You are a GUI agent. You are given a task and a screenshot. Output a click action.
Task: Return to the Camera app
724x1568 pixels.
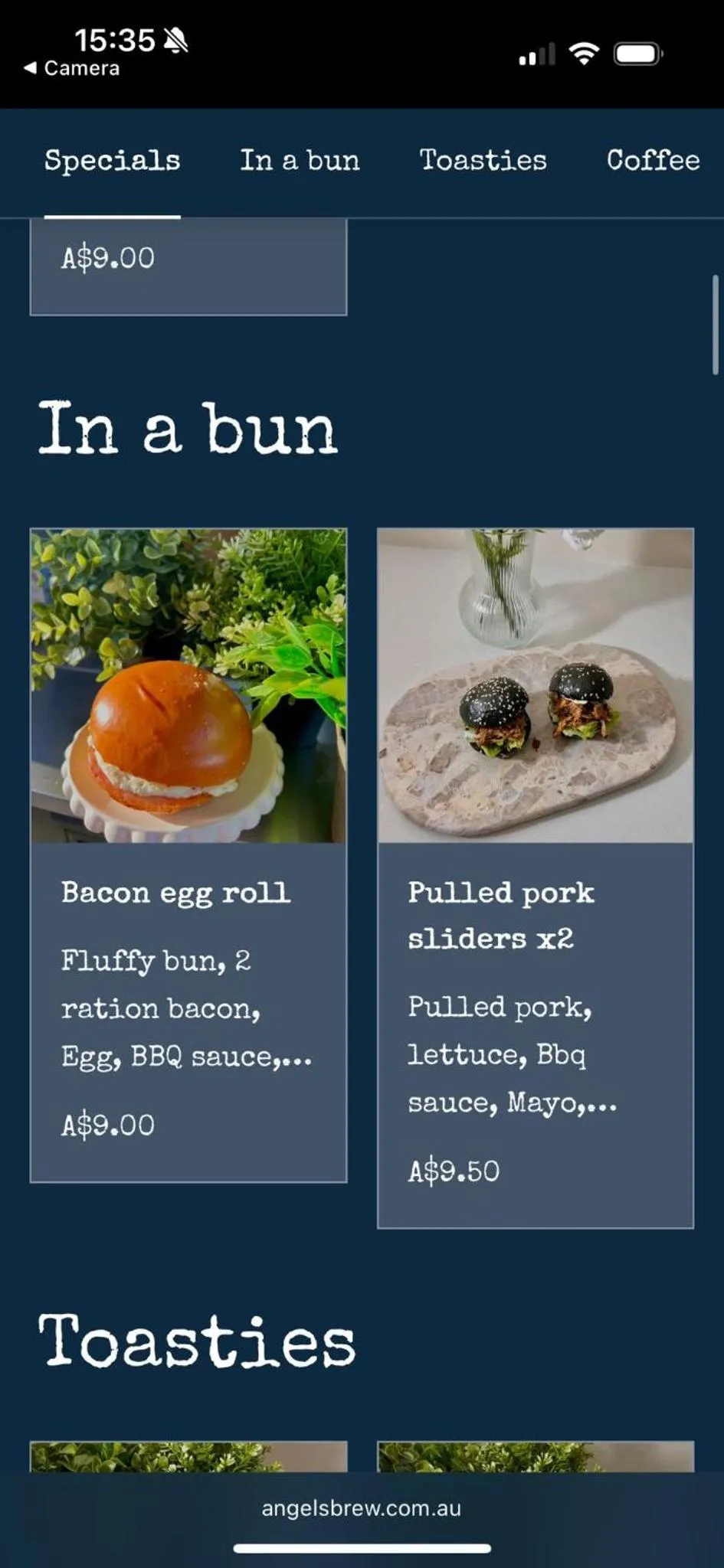point(72,68)
